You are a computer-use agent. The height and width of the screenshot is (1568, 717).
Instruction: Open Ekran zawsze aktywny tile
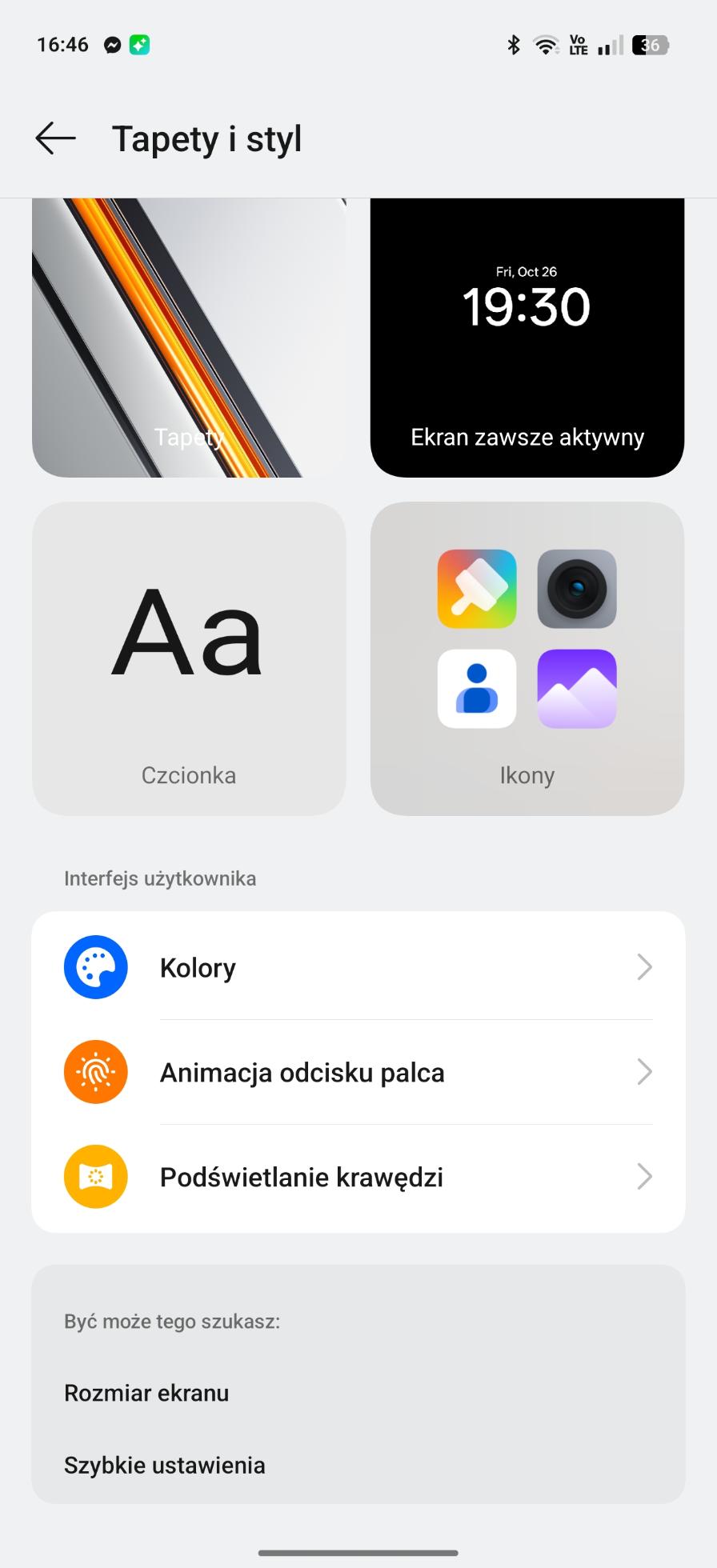coord(527,338)
